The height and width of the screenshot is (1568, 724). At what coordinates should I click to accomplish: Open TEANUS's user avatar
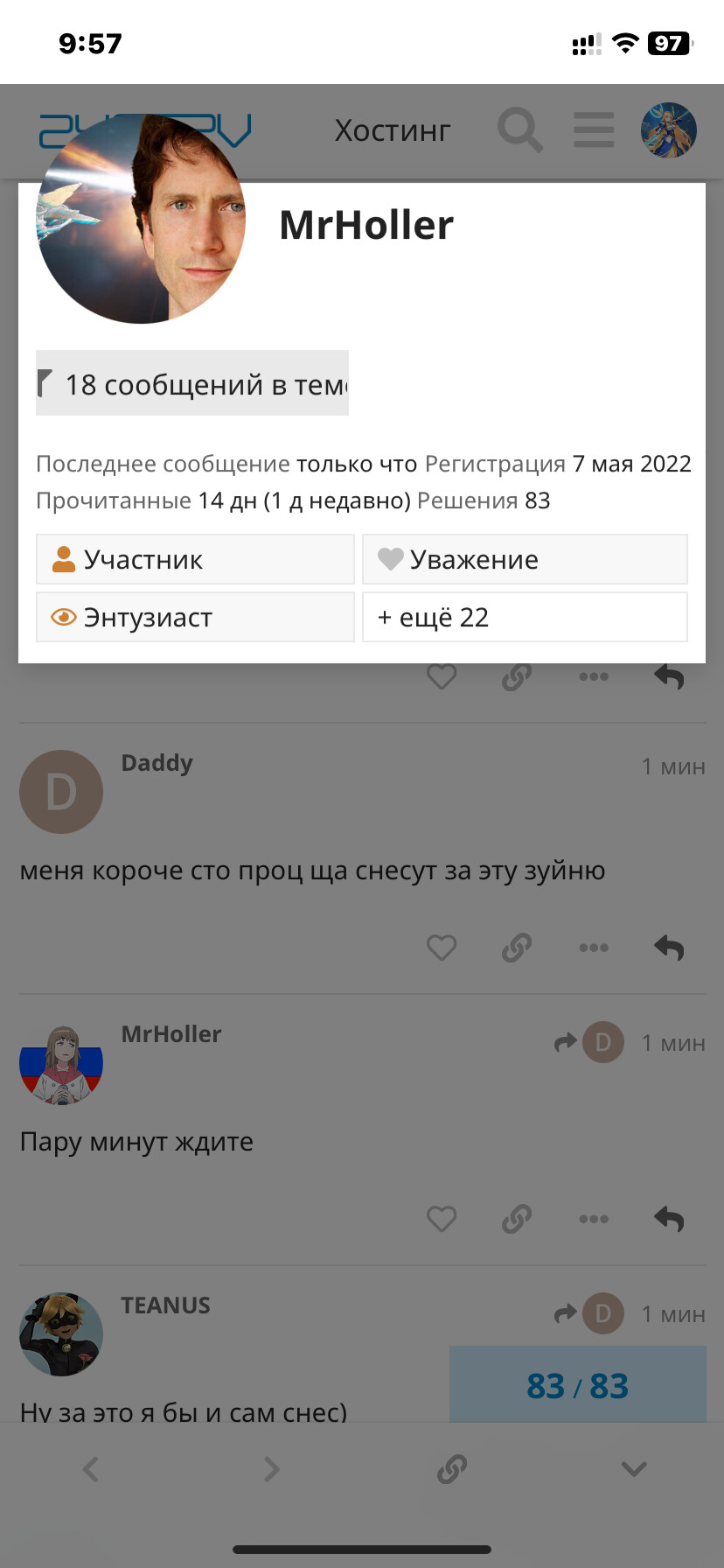[x=61, y=1334]
